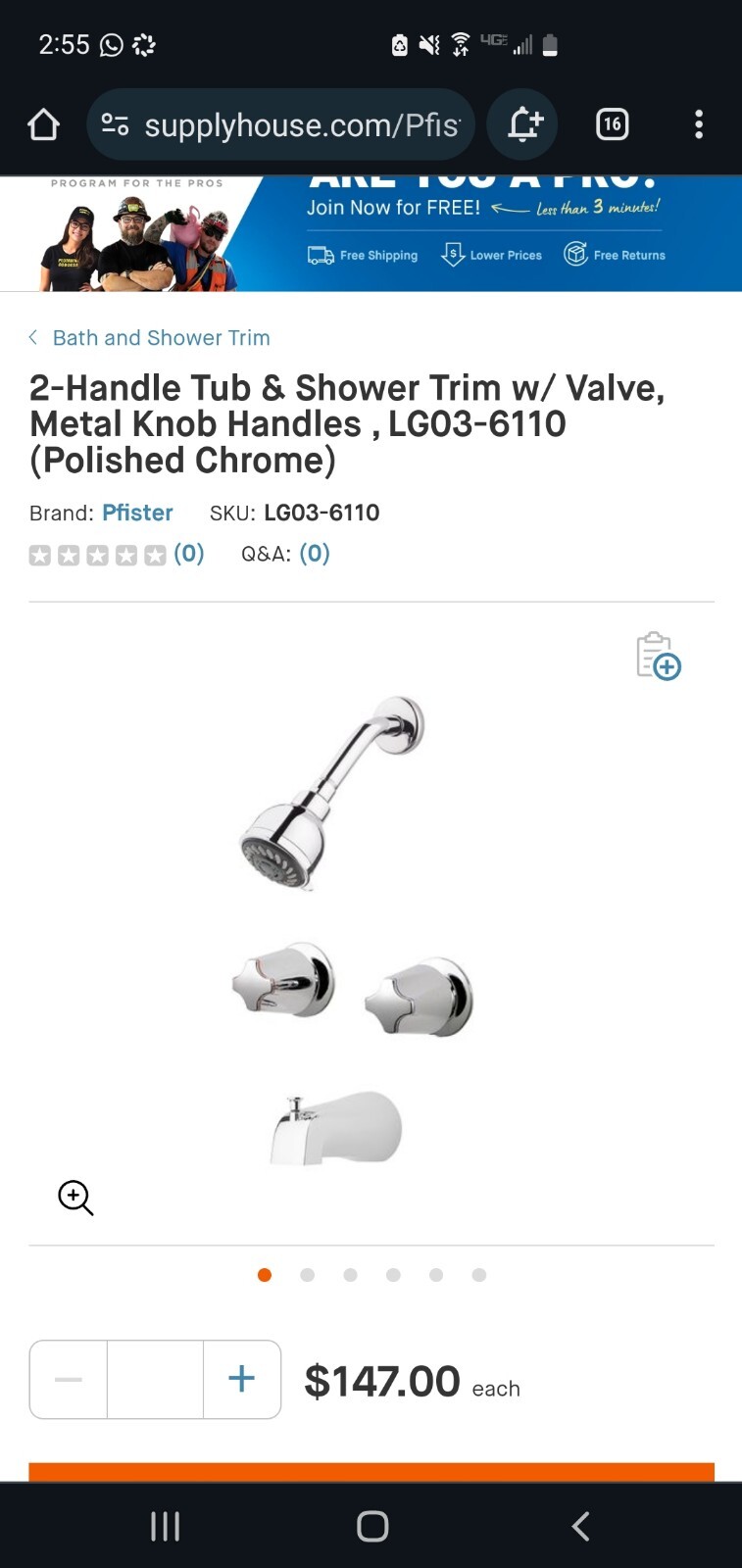742x1568 pixels.
Task: Go back using the system navigation bar
Action: coord(580,1526)
